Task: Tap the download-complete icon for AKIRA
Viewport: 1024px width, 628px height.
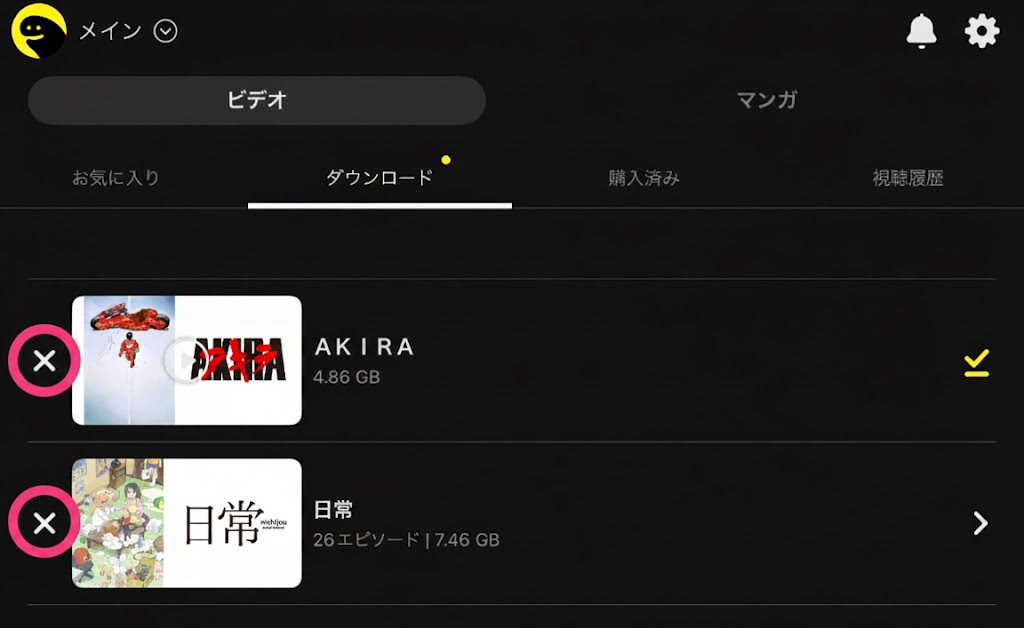Action: [976, 363]
